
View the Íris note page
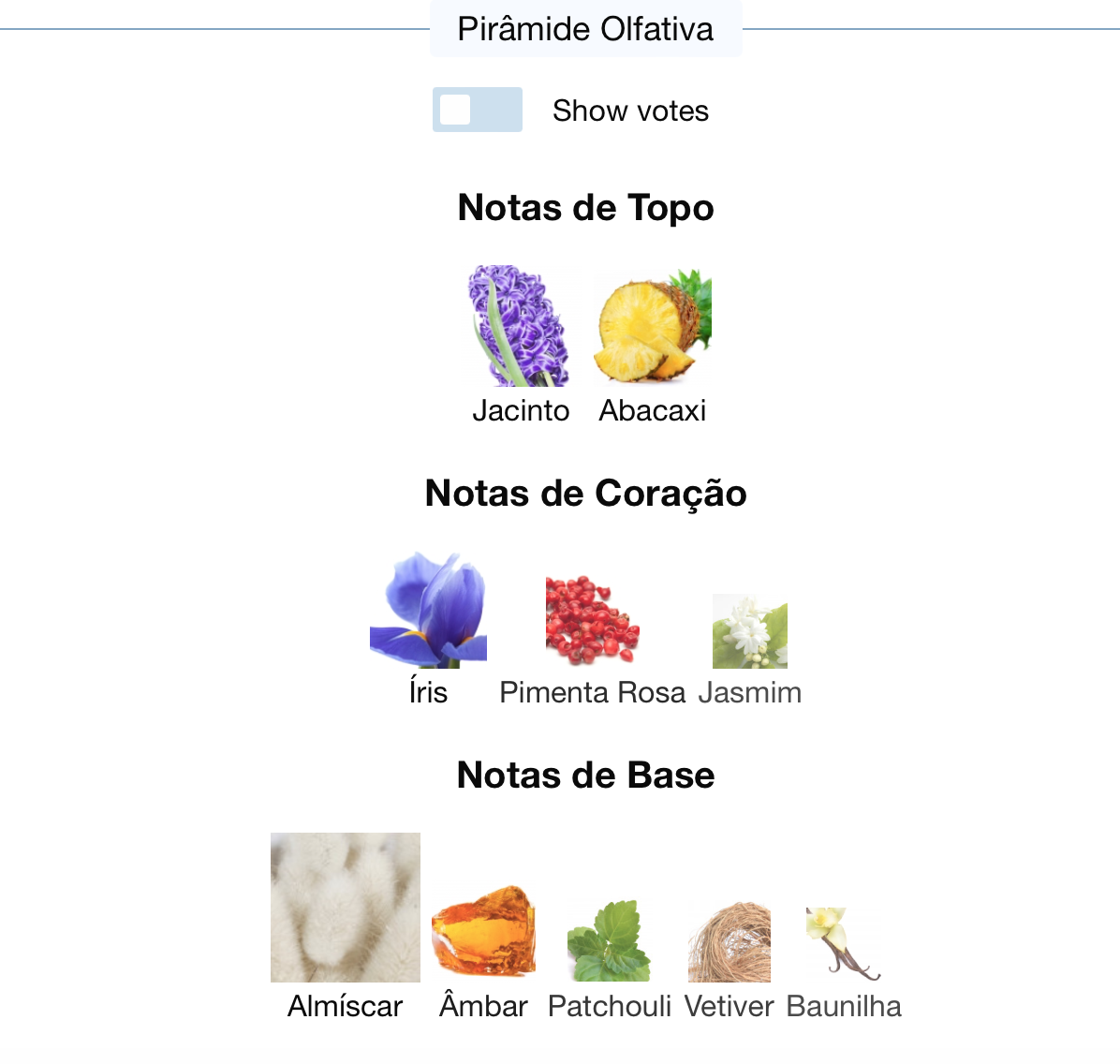(428, 611)
